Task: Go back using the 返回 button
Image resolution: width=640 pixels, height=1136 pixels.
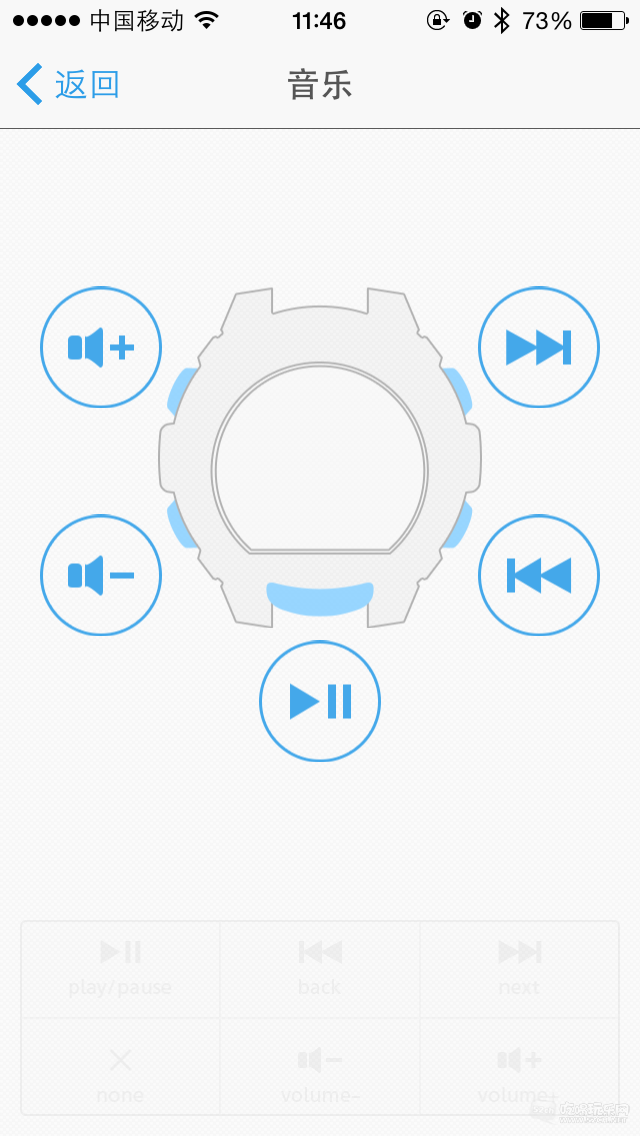Action: [68, 85]
